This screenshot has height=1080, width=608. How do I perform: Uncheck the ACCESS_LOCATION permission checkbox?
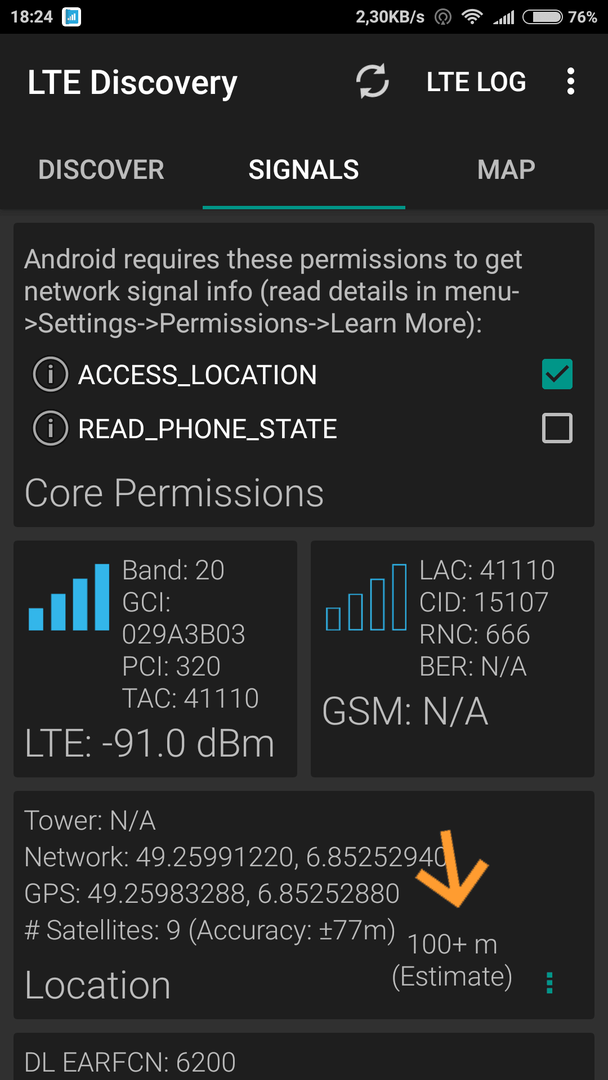557,375
